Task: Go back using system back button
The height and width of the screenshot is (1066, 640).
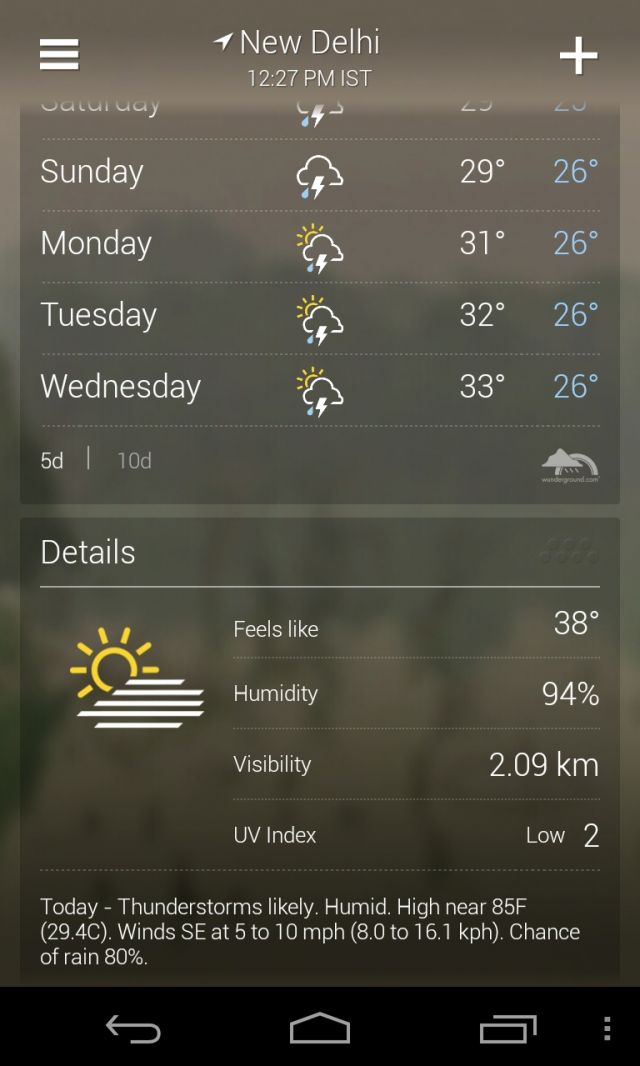Action: pyautogui.click(x=133, y=1028)
